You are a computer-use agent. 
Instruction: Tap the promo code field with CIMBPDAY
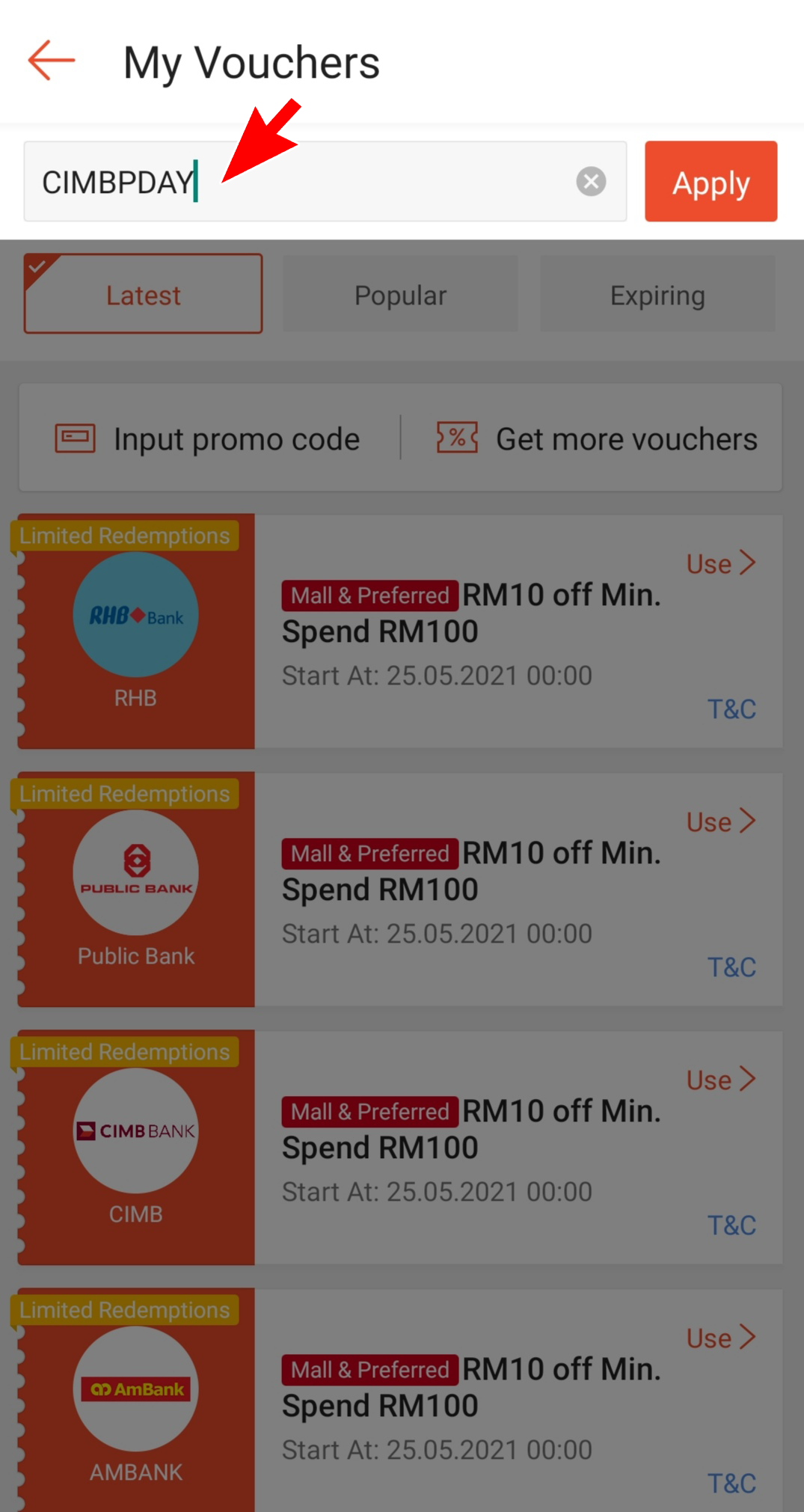(299, 182)
